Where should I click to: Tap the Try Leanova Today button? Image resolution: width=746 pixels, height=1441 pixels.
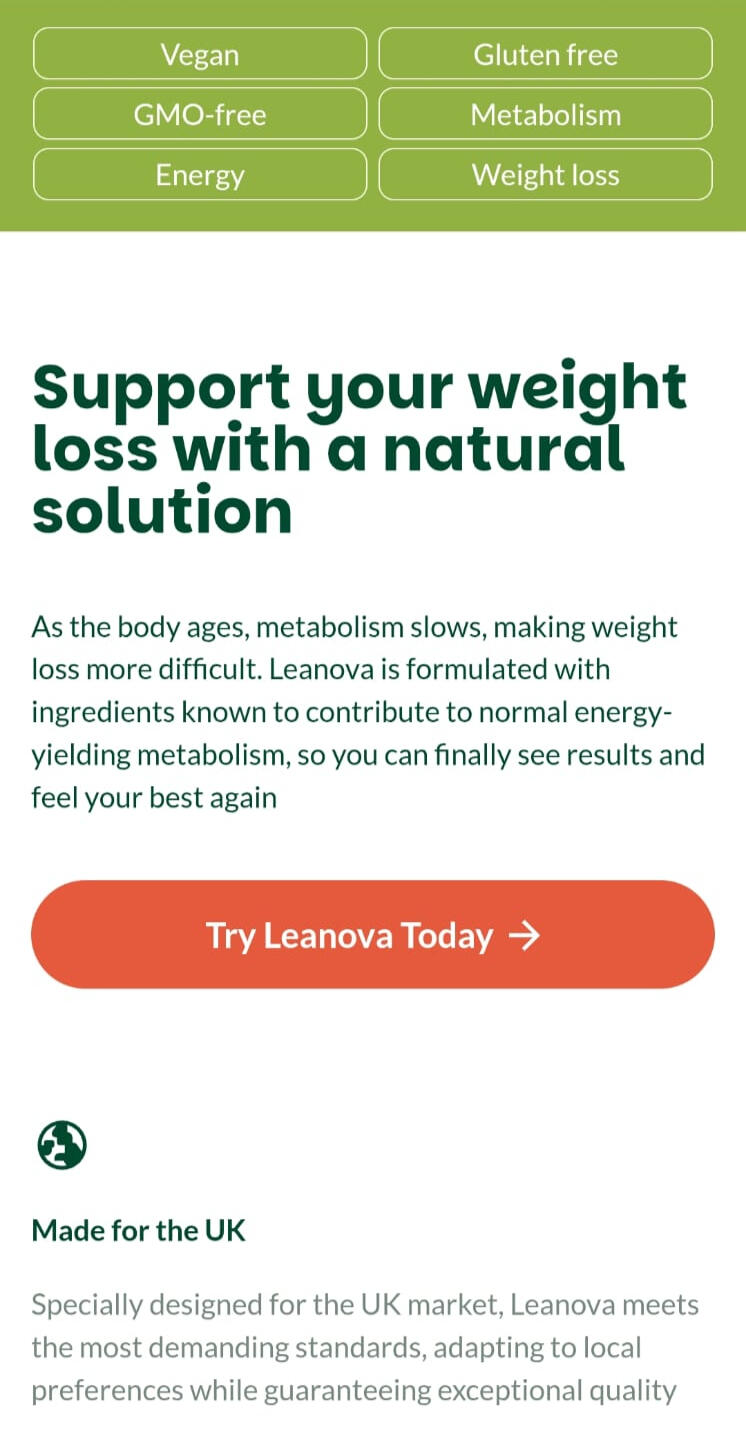[372, 935]
